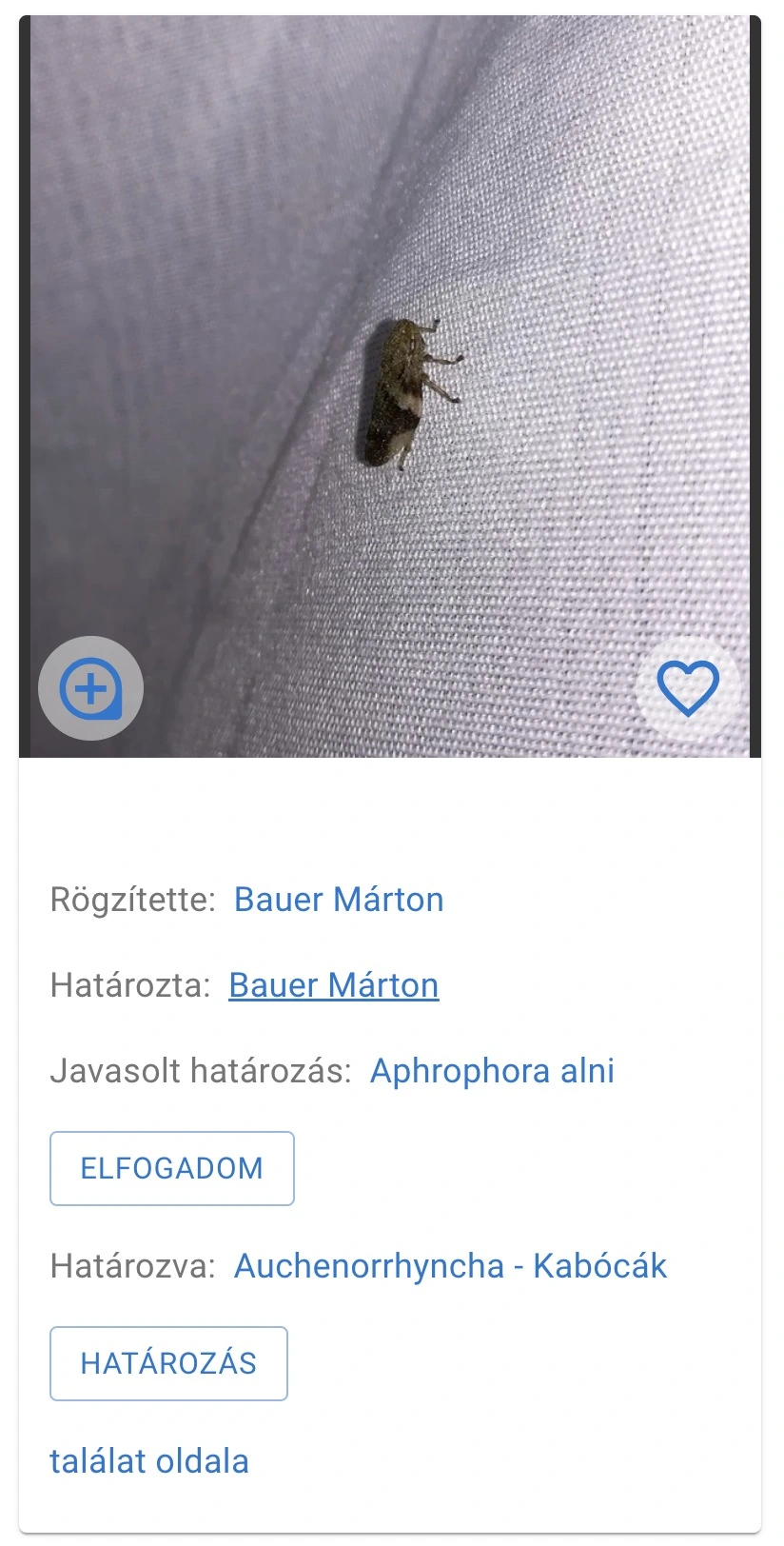
Task: Click the magnifier zoom icon on the photo
Action: [91, 687]
